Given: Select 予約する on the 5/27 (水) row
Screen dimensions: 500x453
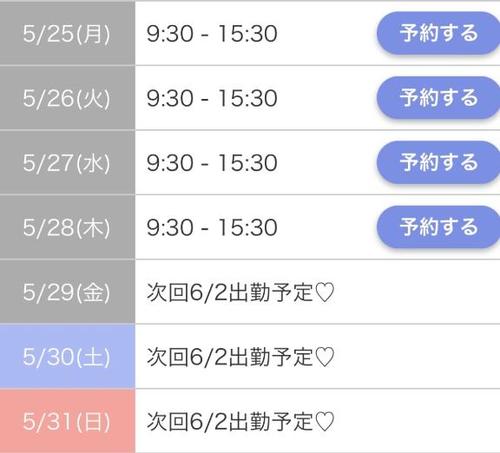Looking at the screenshot, I should click(x=439, y=162).
